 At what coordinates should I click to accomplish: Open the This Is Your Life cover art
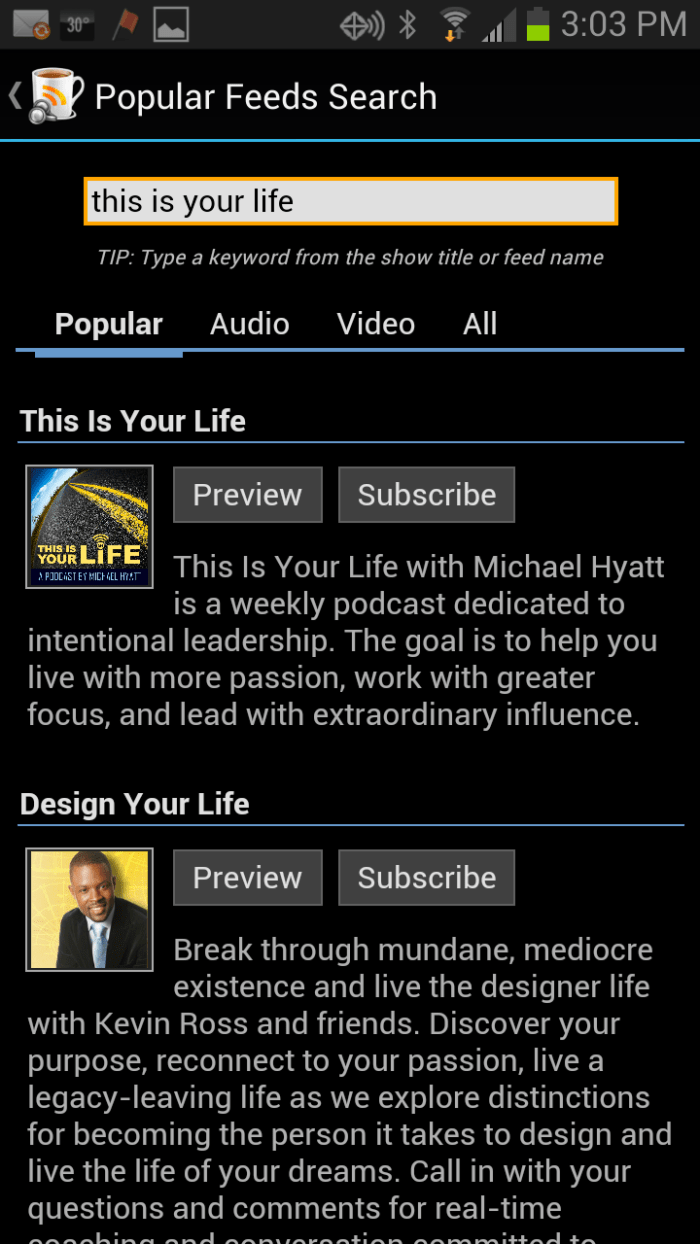point(90,526)
